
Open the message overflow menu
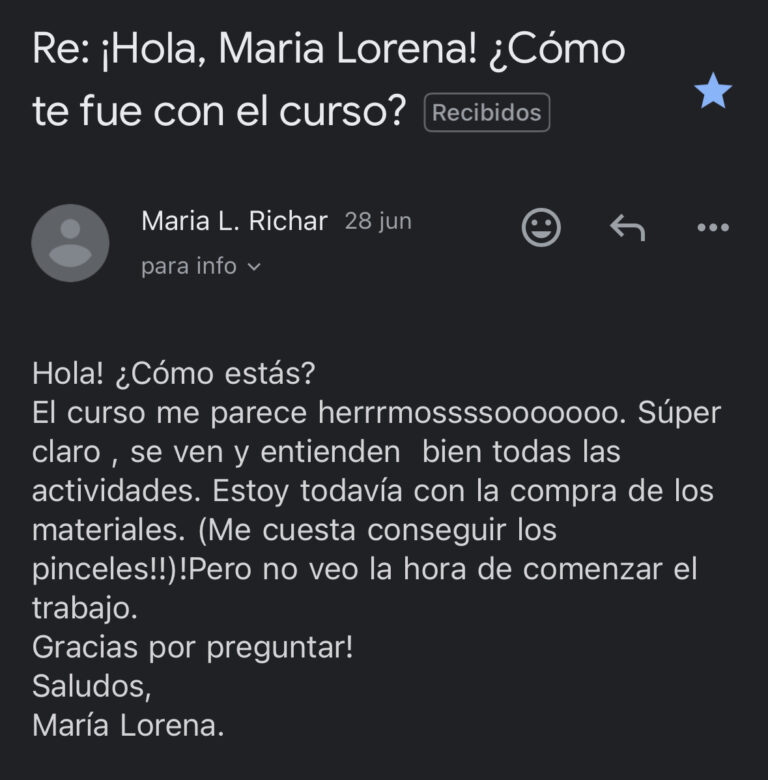[712, 228]
